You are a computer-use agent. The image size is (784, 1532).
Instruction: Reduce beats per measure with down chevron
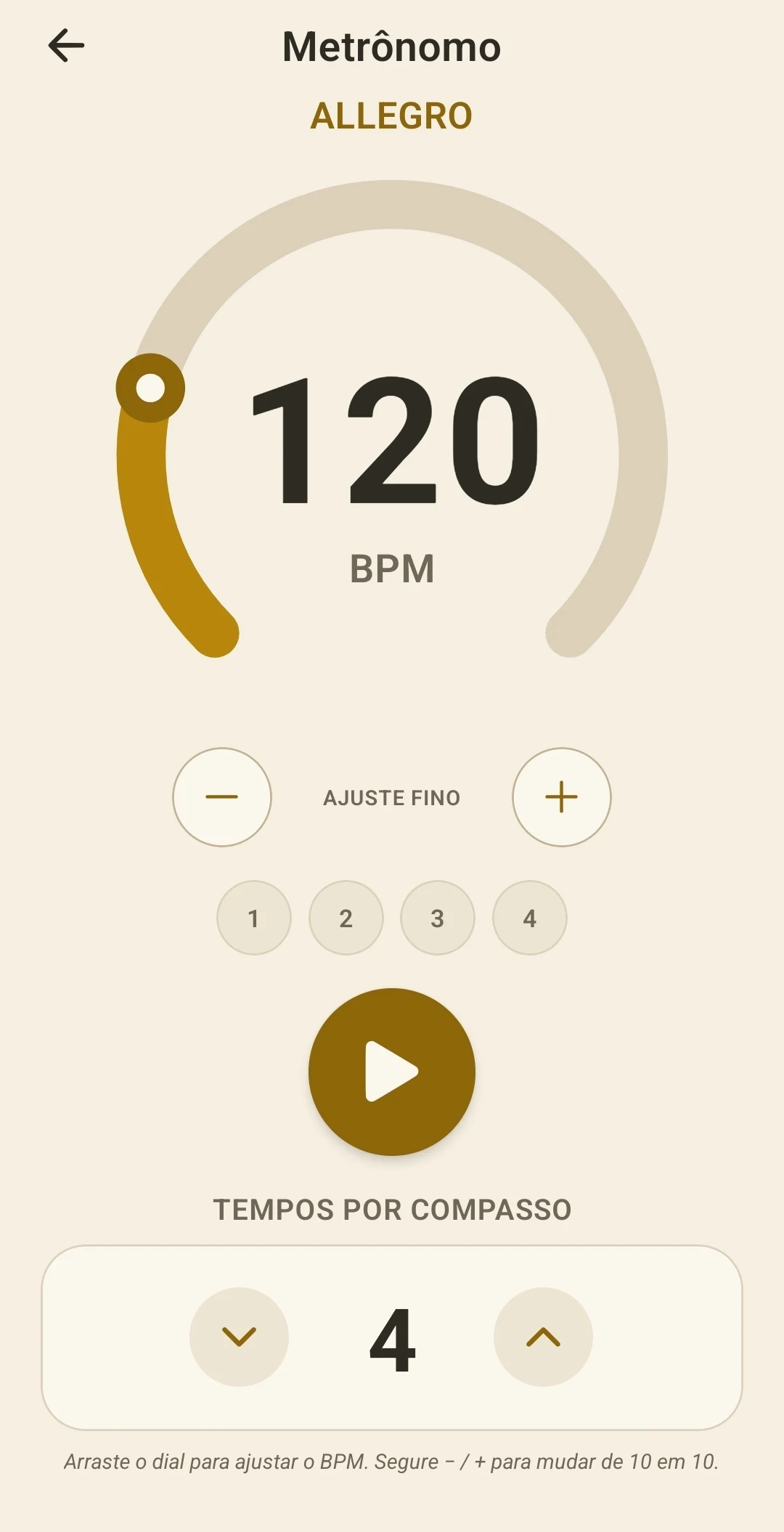(x=239, y=1337)
